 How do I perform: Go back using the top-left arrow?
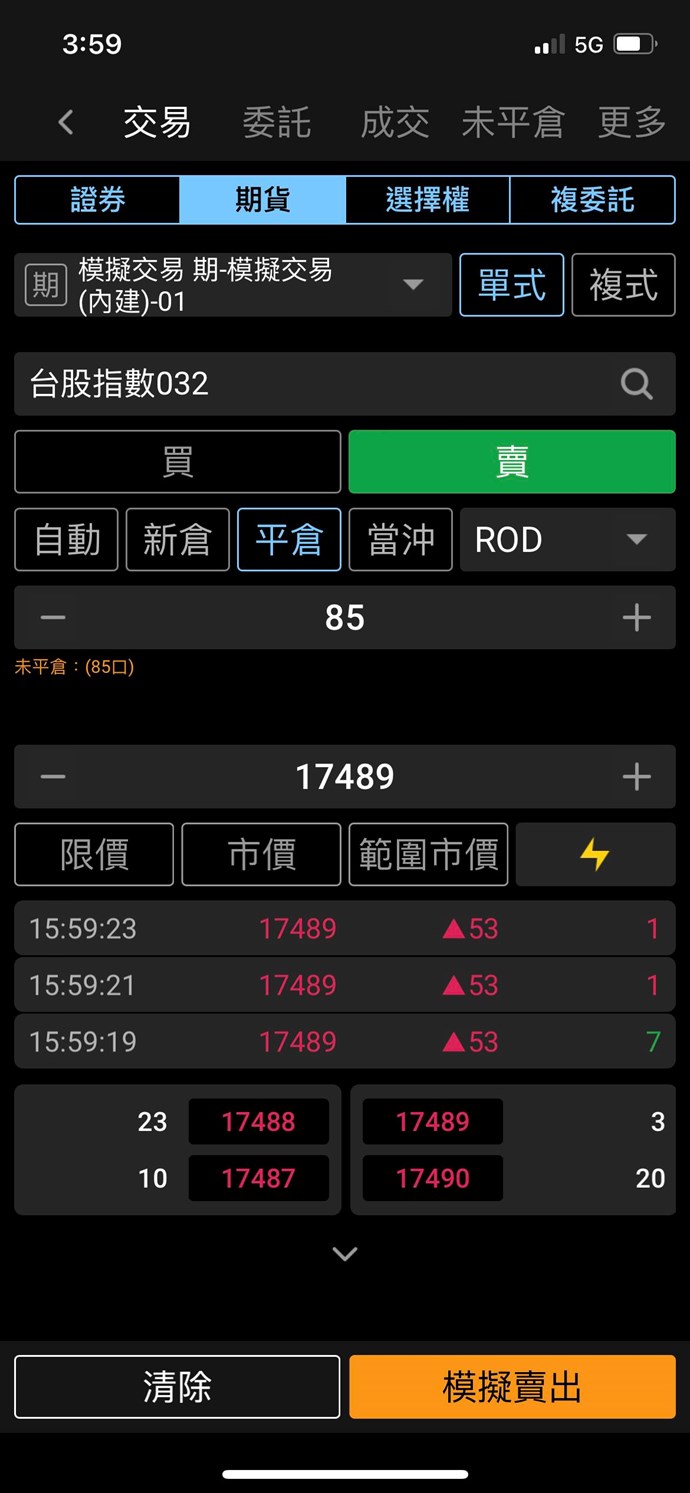[66, 123]
